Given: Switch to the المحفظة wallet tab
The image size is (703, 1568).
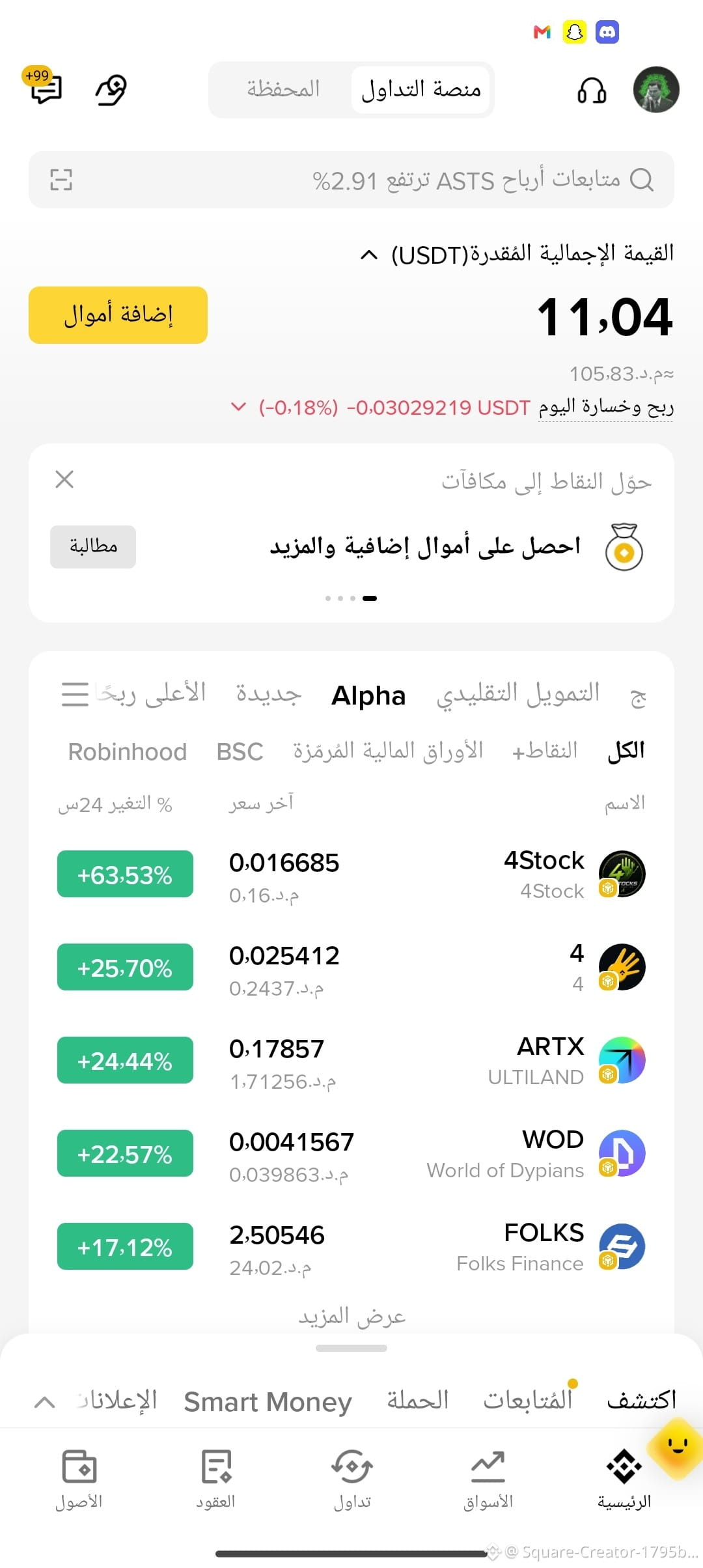Looking at the screenshot, I should (x=283, y=89).
